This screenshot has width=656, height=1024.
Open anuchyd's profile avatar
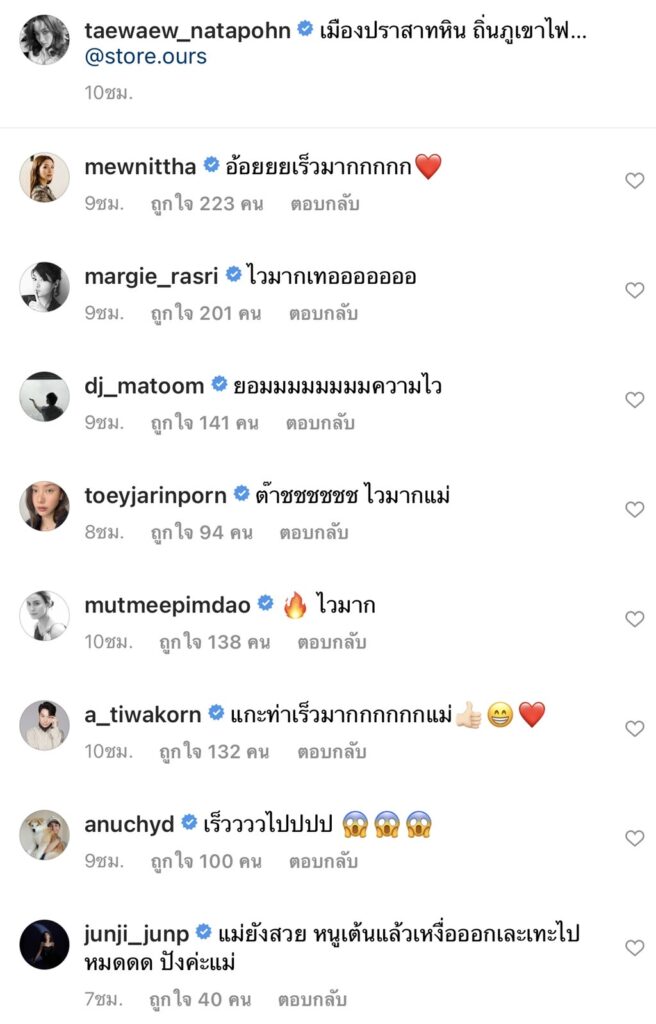[x=45, y=834]
